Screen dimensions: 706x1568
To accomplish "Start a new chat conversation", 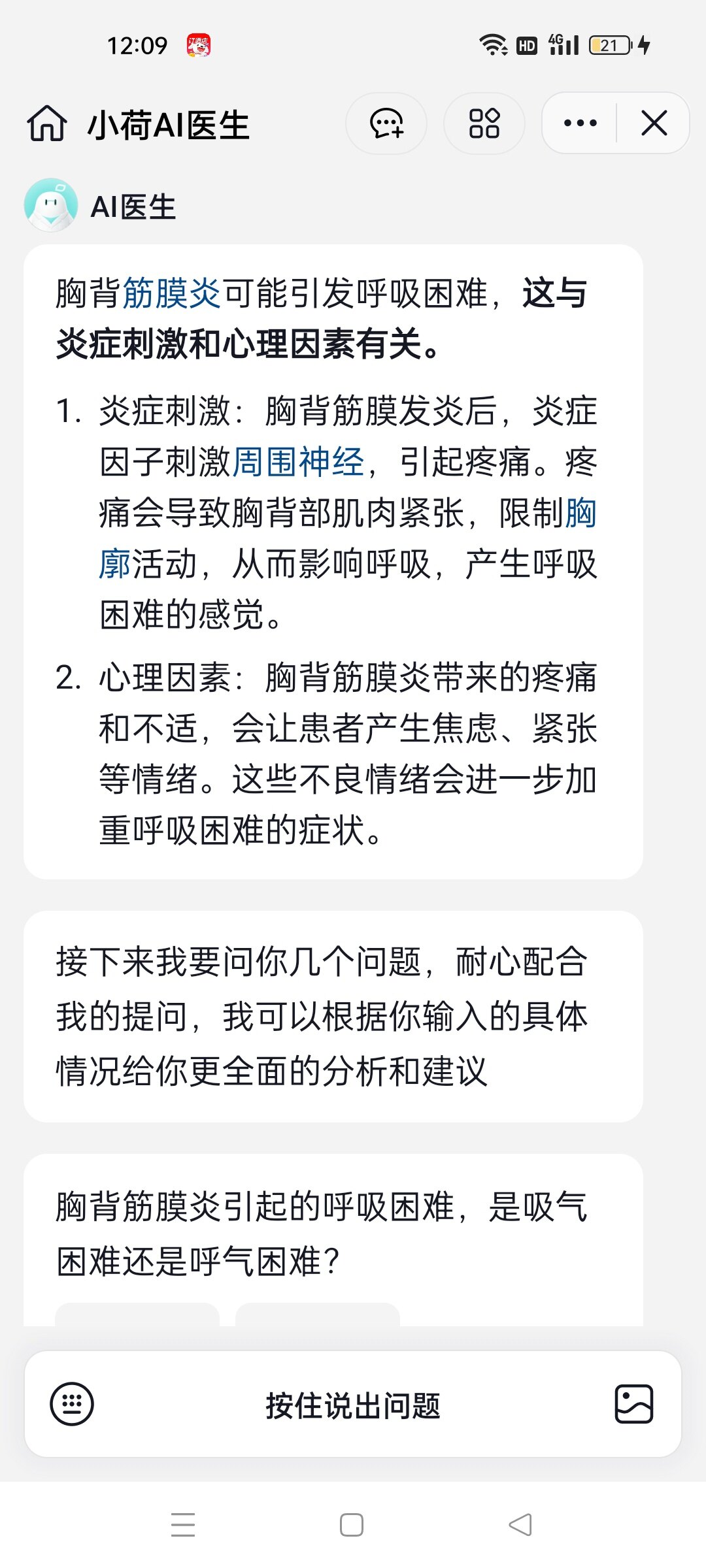I will click(x=386, y=123).
